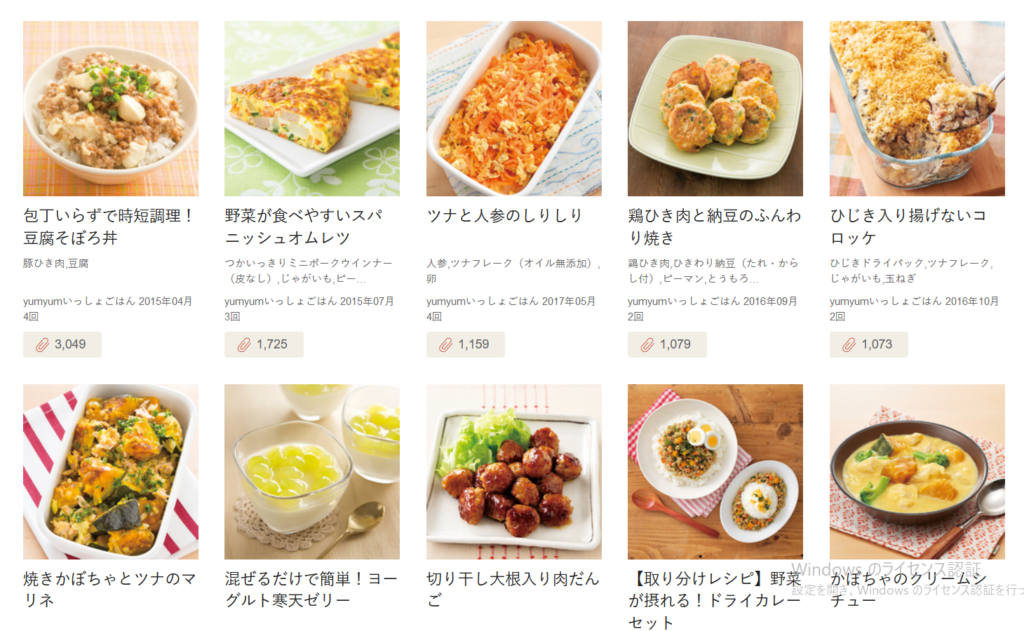
Task: Open the スパニッシュオムレツ recipe card
Action: (x=311, y=108)
